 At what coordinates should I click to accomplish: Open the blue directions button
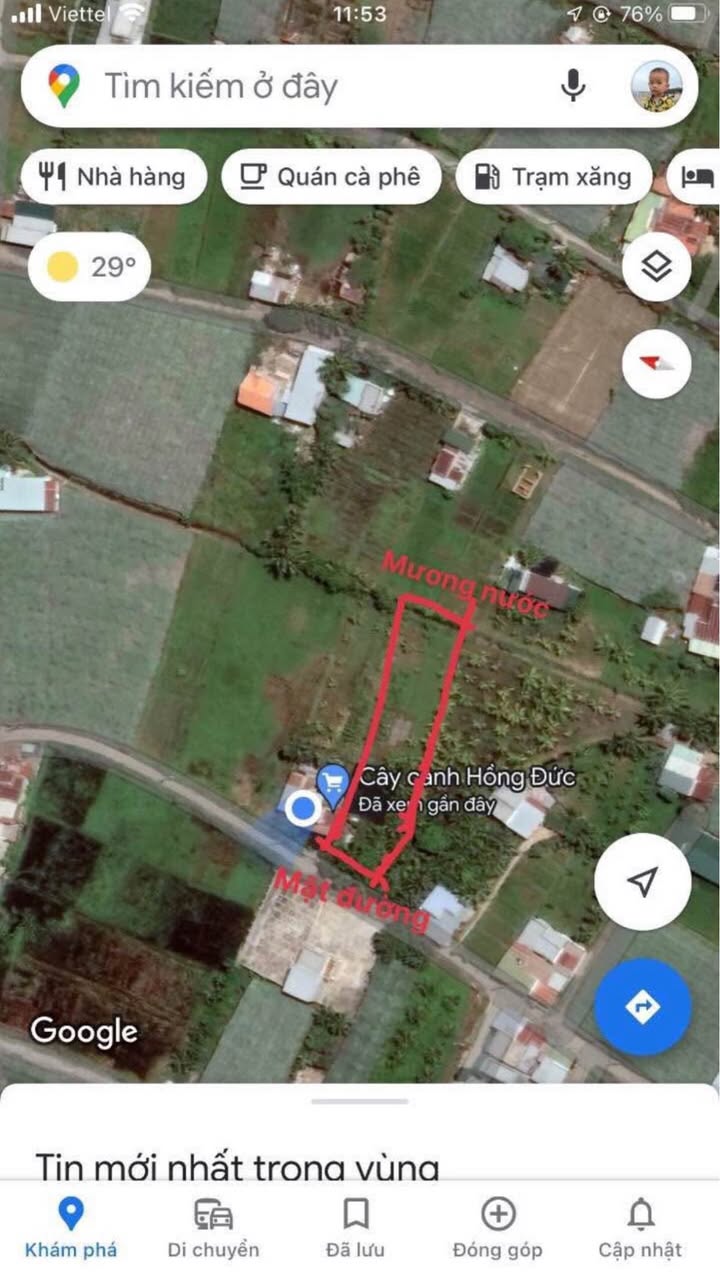642,1006
